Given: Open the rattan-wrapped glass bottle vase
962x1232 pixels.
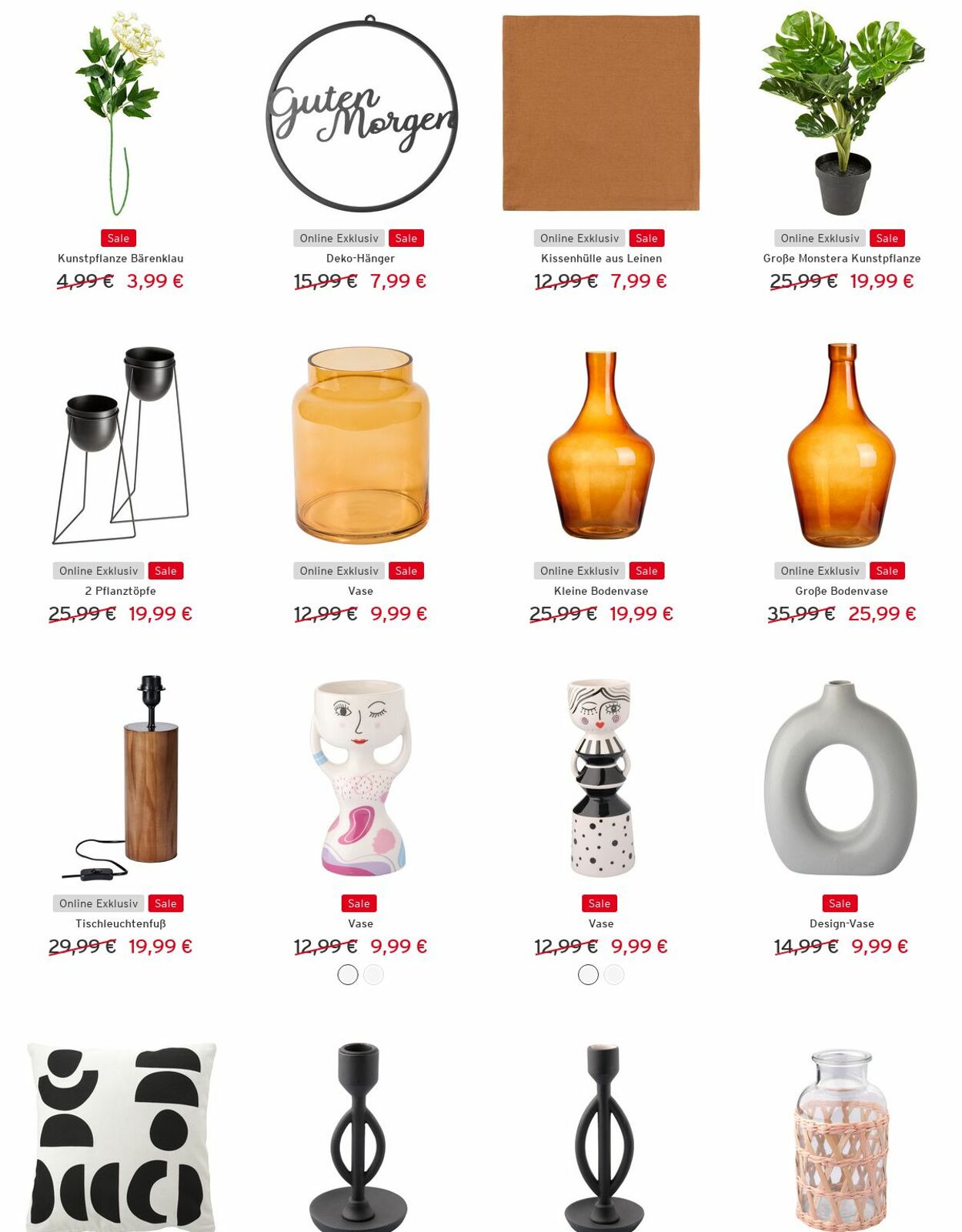Looking at the screenshot, I should coord(841,1139).
